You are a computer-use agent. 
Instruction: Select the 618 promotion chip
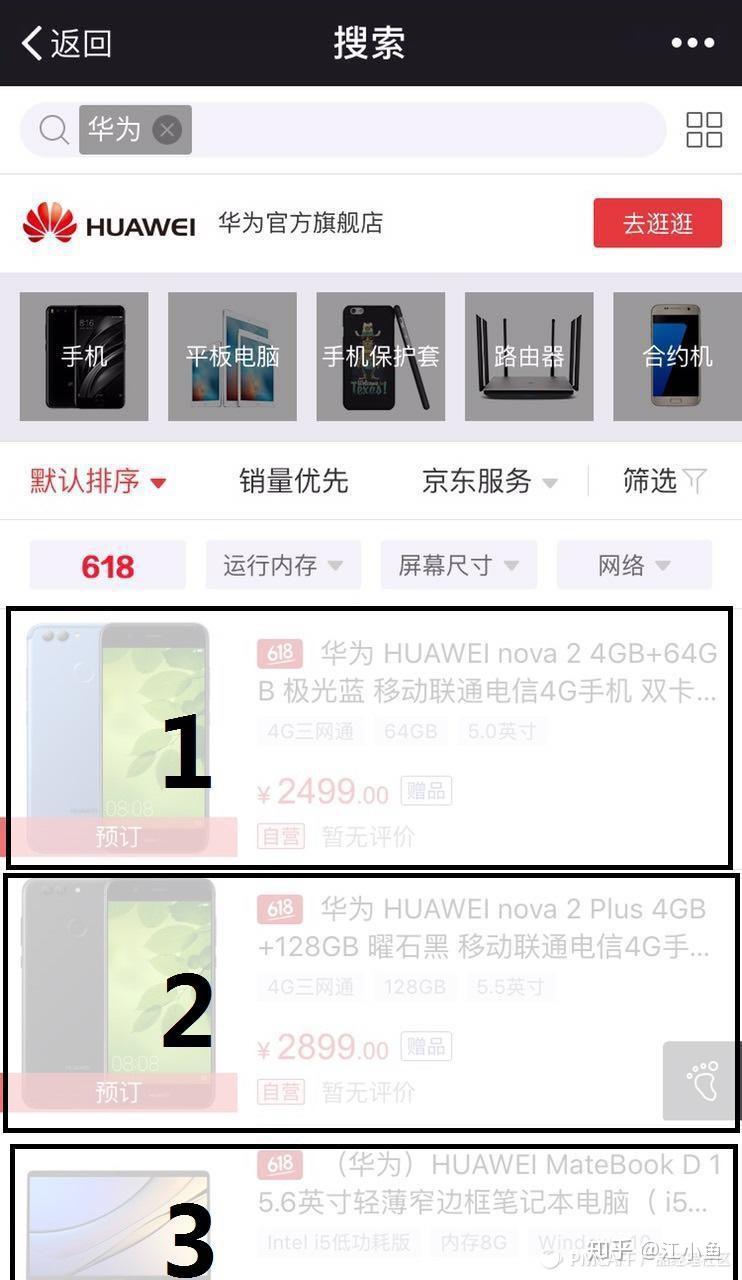(x=107, y=566)
